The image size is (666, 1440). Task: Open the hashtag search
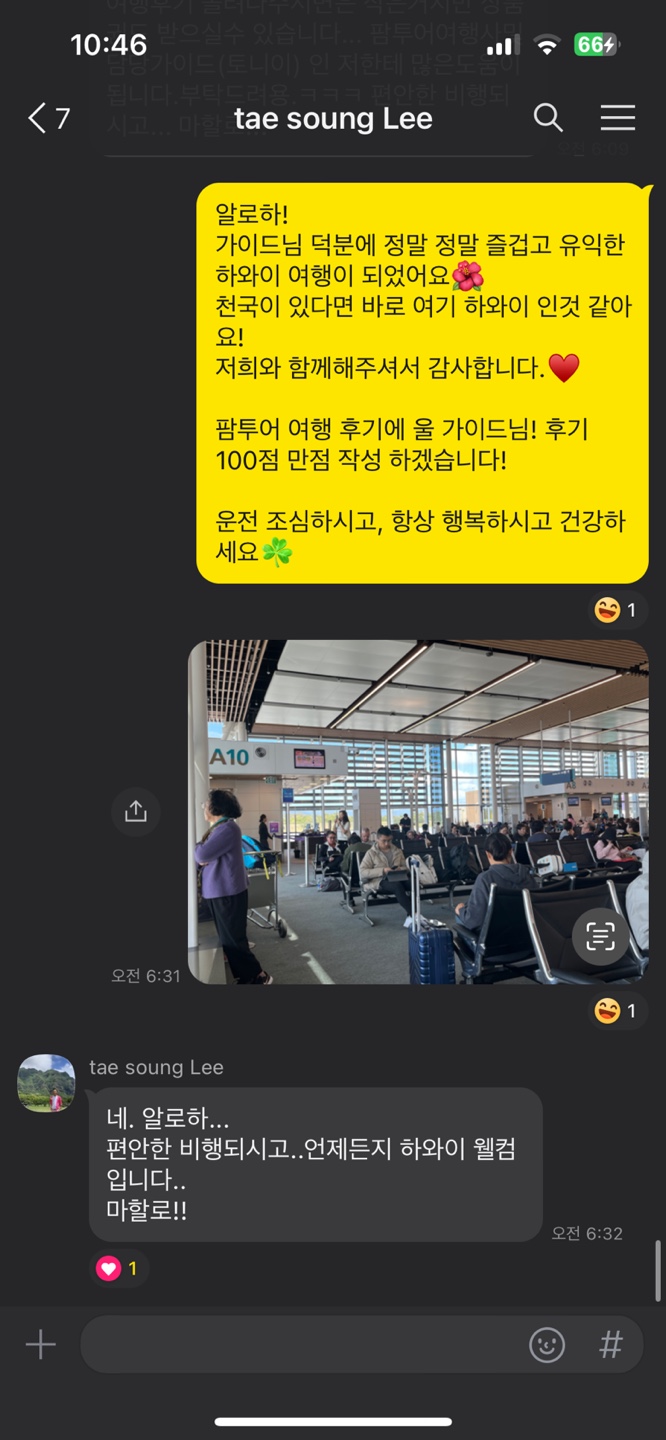[x=610, y=1345]
